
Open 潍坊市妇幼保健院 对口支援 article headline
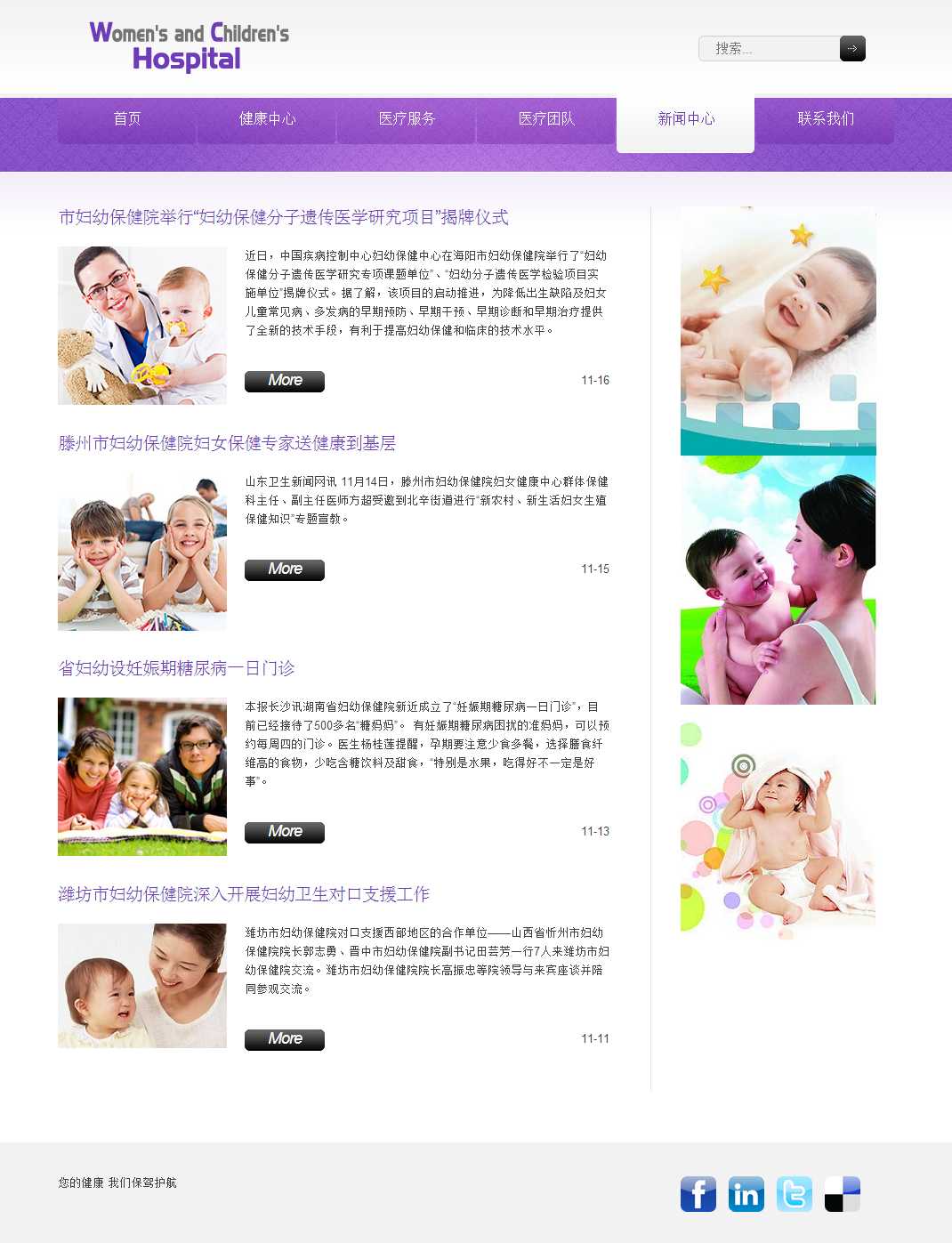pos(244,894)
